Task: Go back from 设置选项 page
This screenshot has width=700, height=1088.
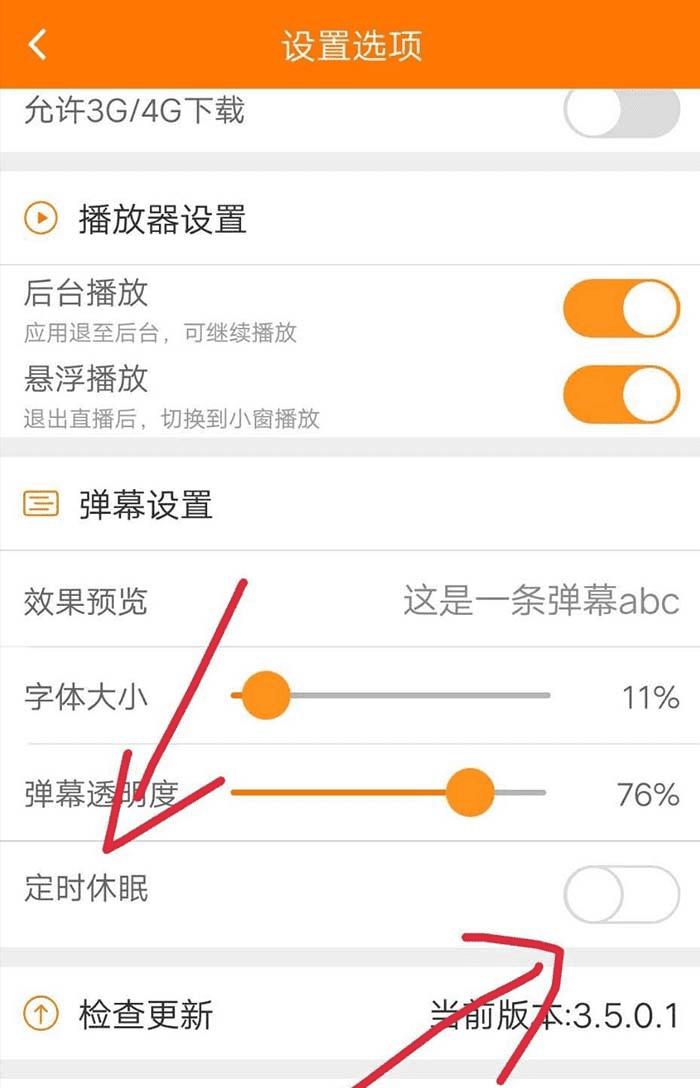Action: [38, 45]
